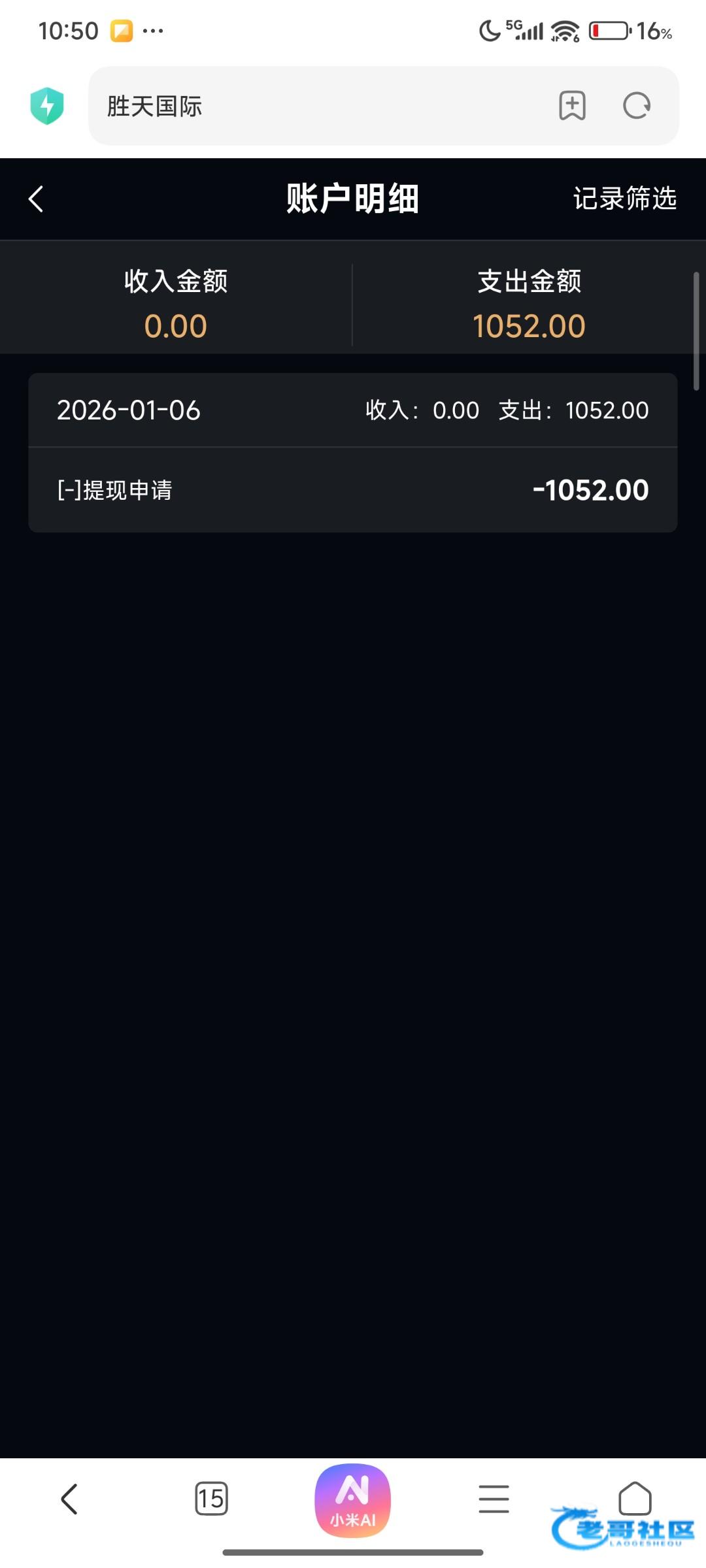This screenshot has height=1568, width=706.
Task: Reload the current page
Action: point(637,105)
